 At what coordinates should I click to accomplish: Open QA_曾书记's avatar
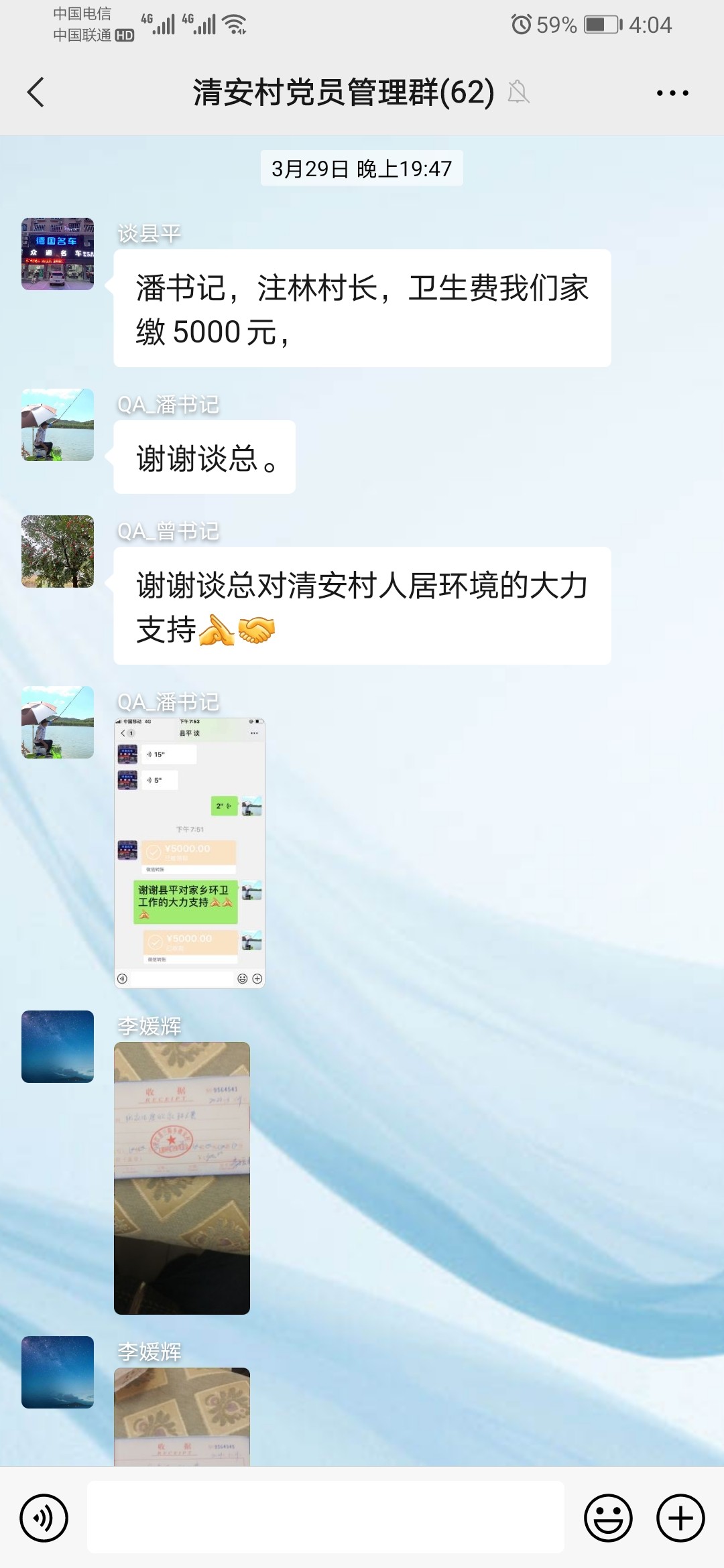tap(58, 551)
